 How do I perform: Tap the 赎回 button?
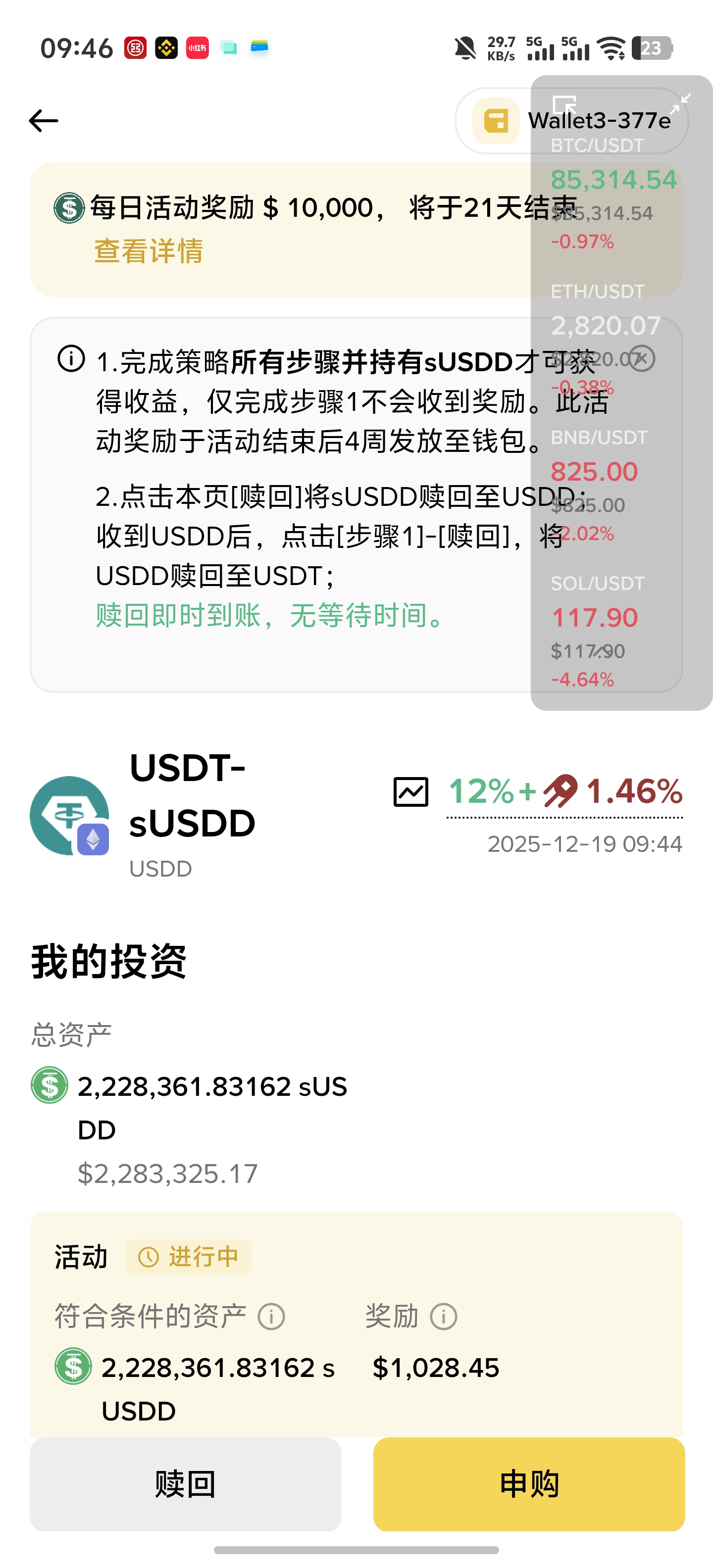[185, 1484]
